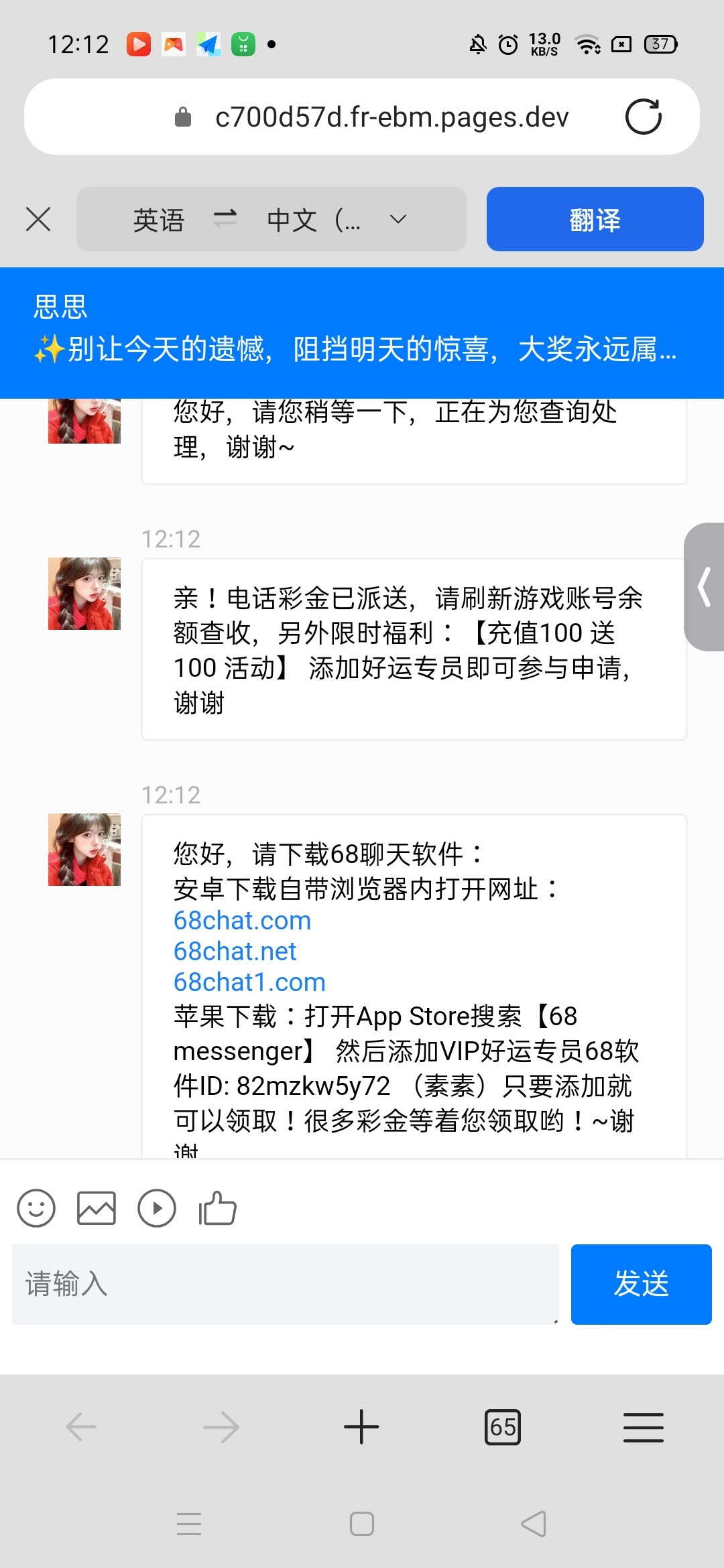This screenshot has width=724, height=1568.
Task: Send a thumbs-up rating
Action: coord(217,1208)
